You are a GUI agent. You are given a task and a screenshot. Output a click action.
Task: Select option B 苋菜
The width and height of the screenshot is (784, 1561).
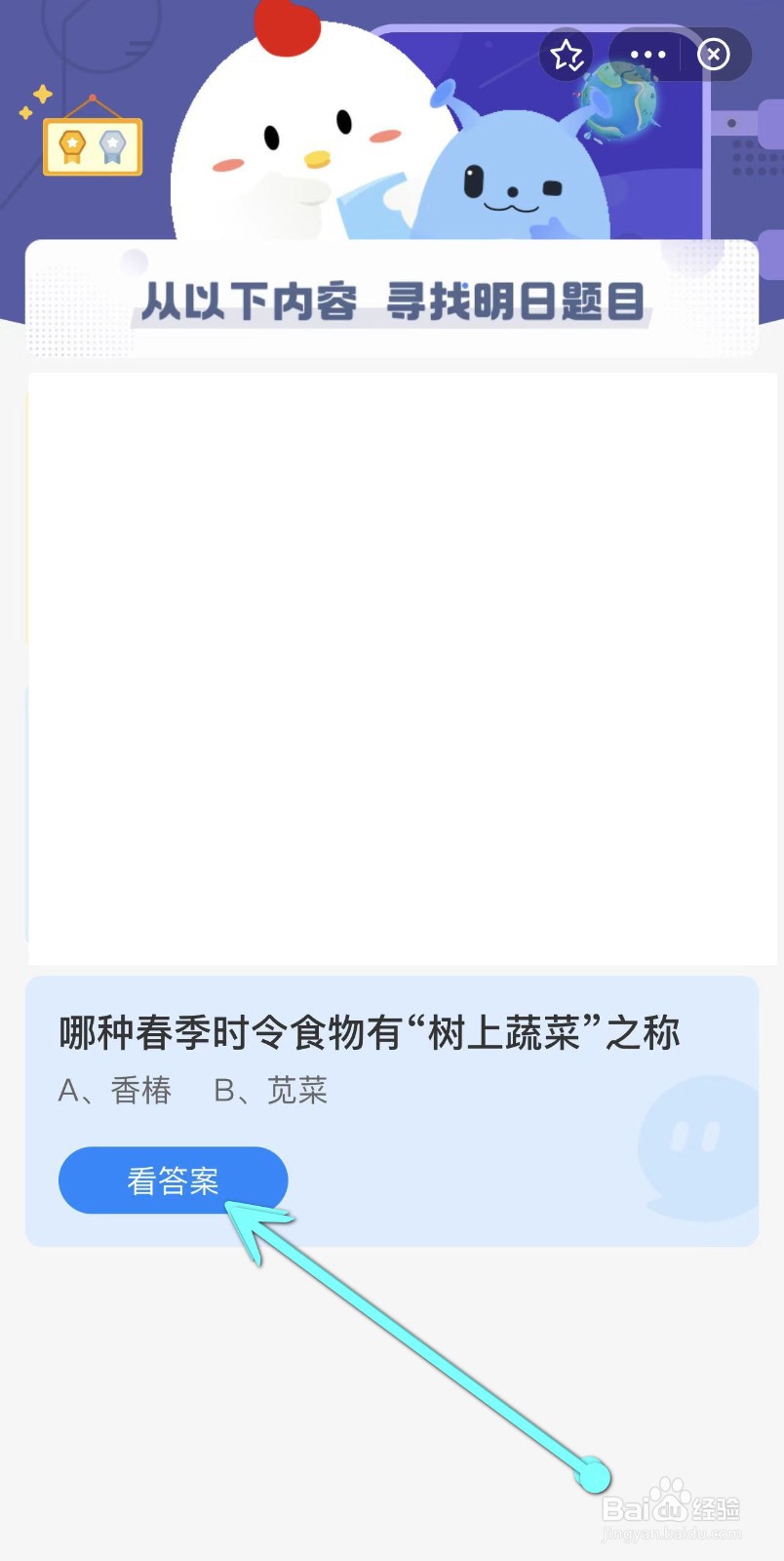270,1091
